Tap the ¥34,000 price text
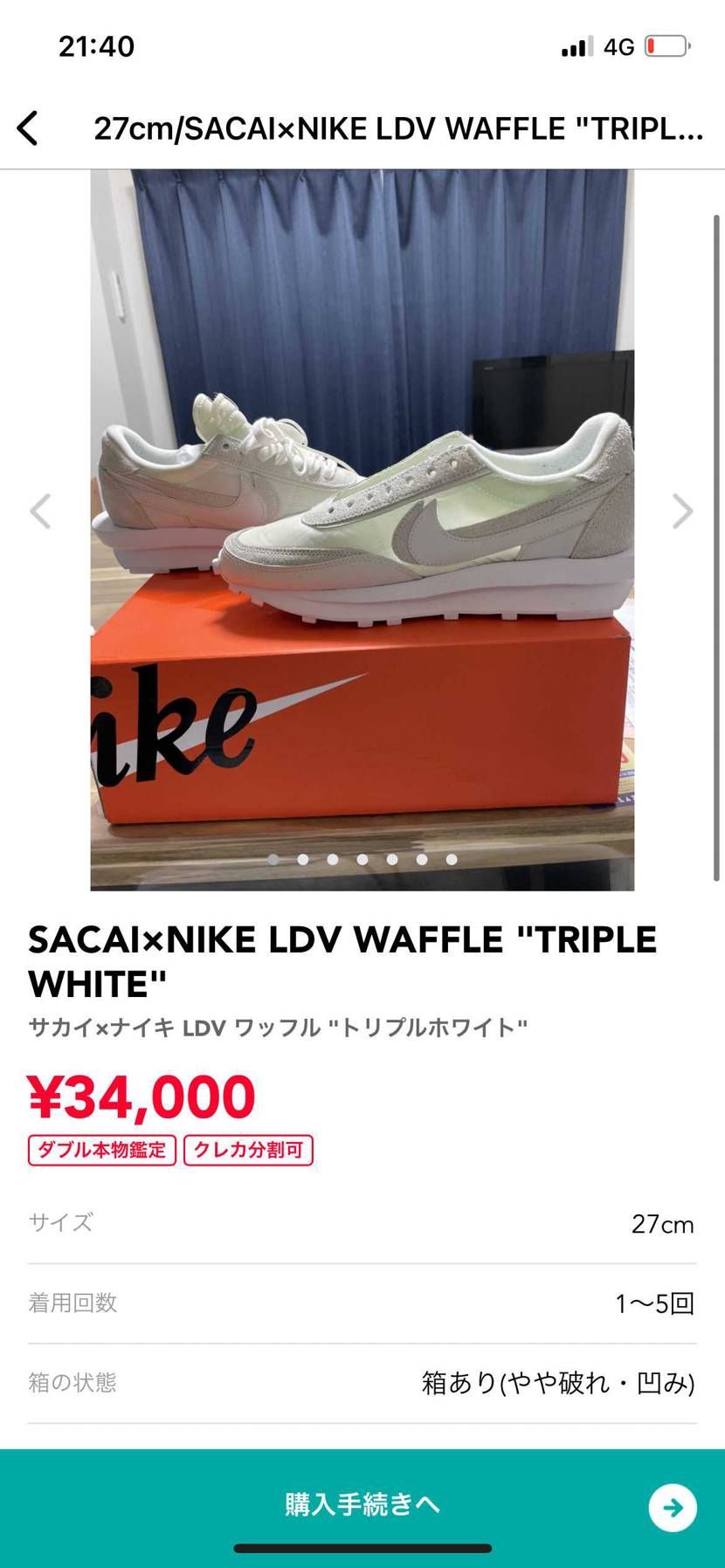Viewport: 725px width, 1568px height. (x=142, y=1094)
